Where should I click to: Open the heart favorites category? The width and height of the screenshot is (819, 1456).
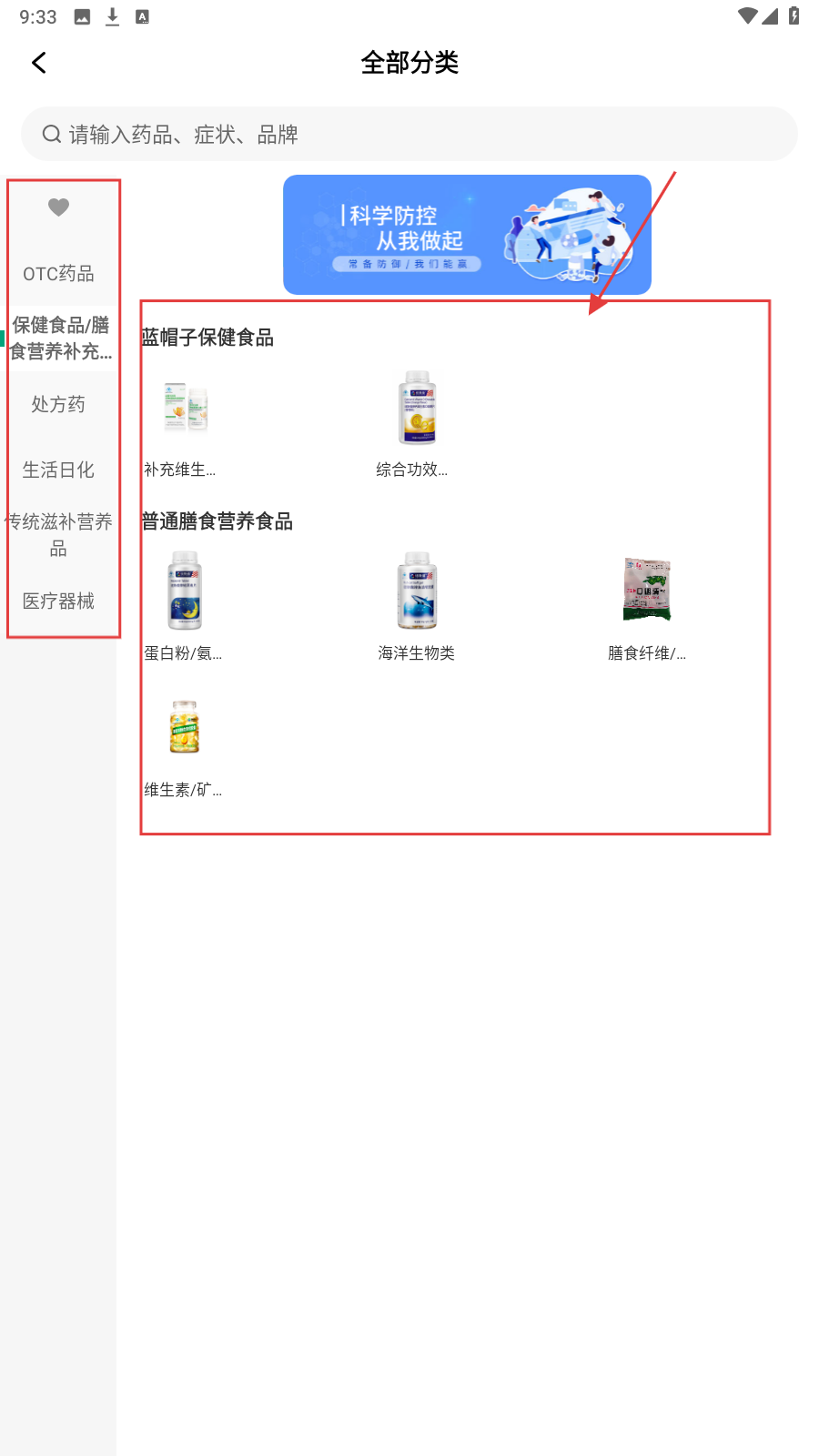click(58, 207)
